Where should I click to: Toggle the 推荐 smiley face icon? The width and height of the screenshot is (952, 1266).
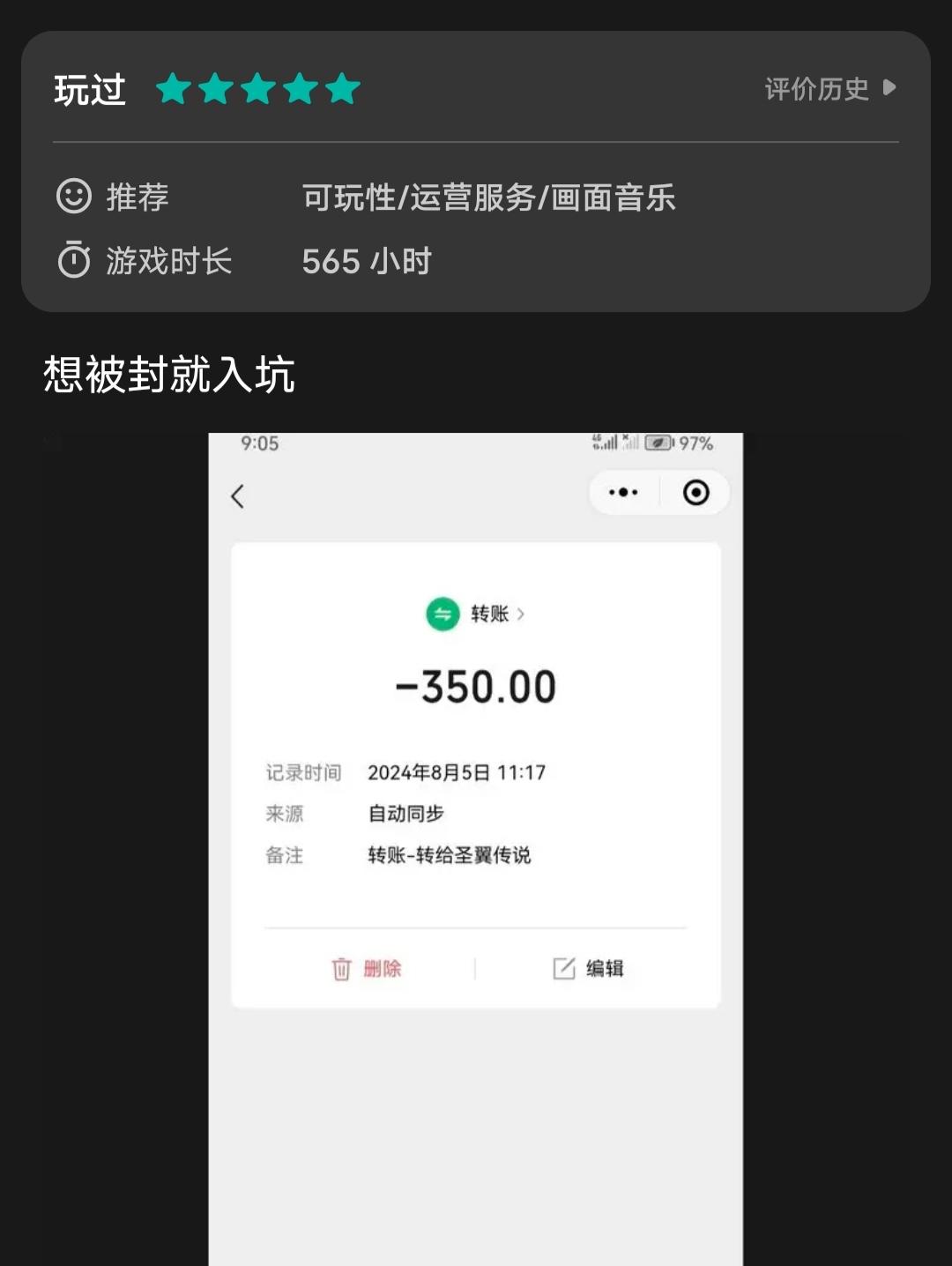(x=73, y=197)
